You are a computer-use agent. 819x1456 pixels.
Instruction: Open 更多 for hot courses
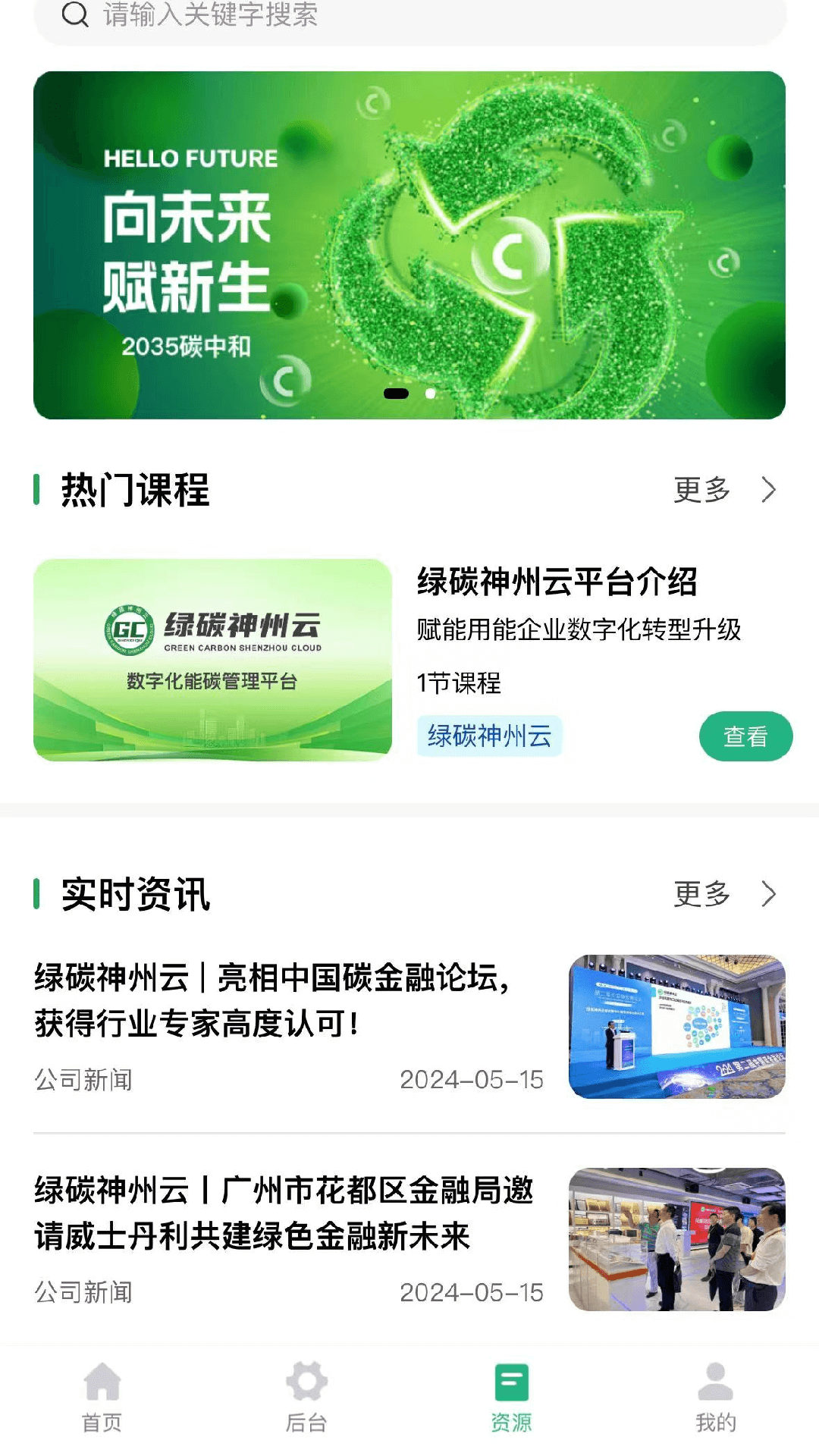(701, 491)
